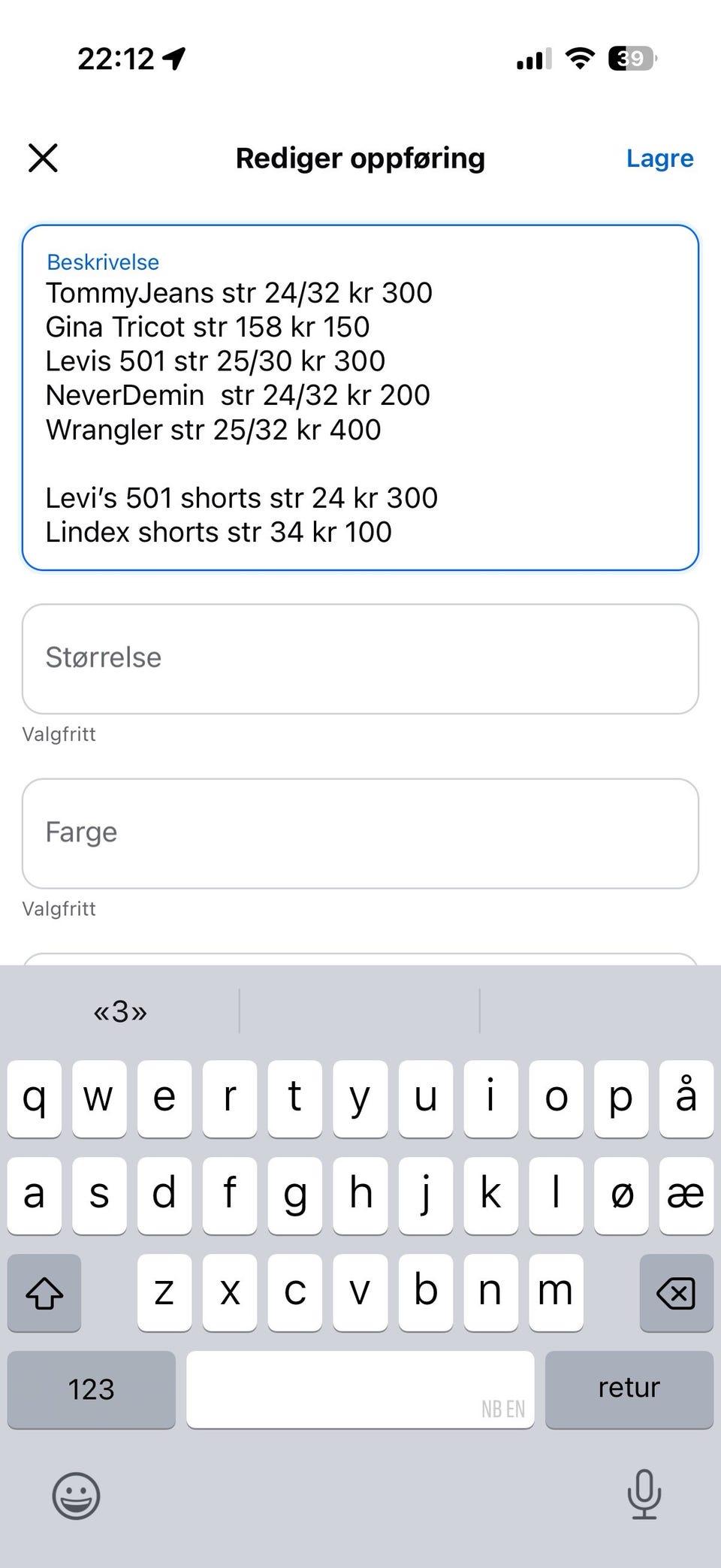This screenshot has height=1568, width=721.
Task: Focus the Størrelse field
Action: click(360, 659)
